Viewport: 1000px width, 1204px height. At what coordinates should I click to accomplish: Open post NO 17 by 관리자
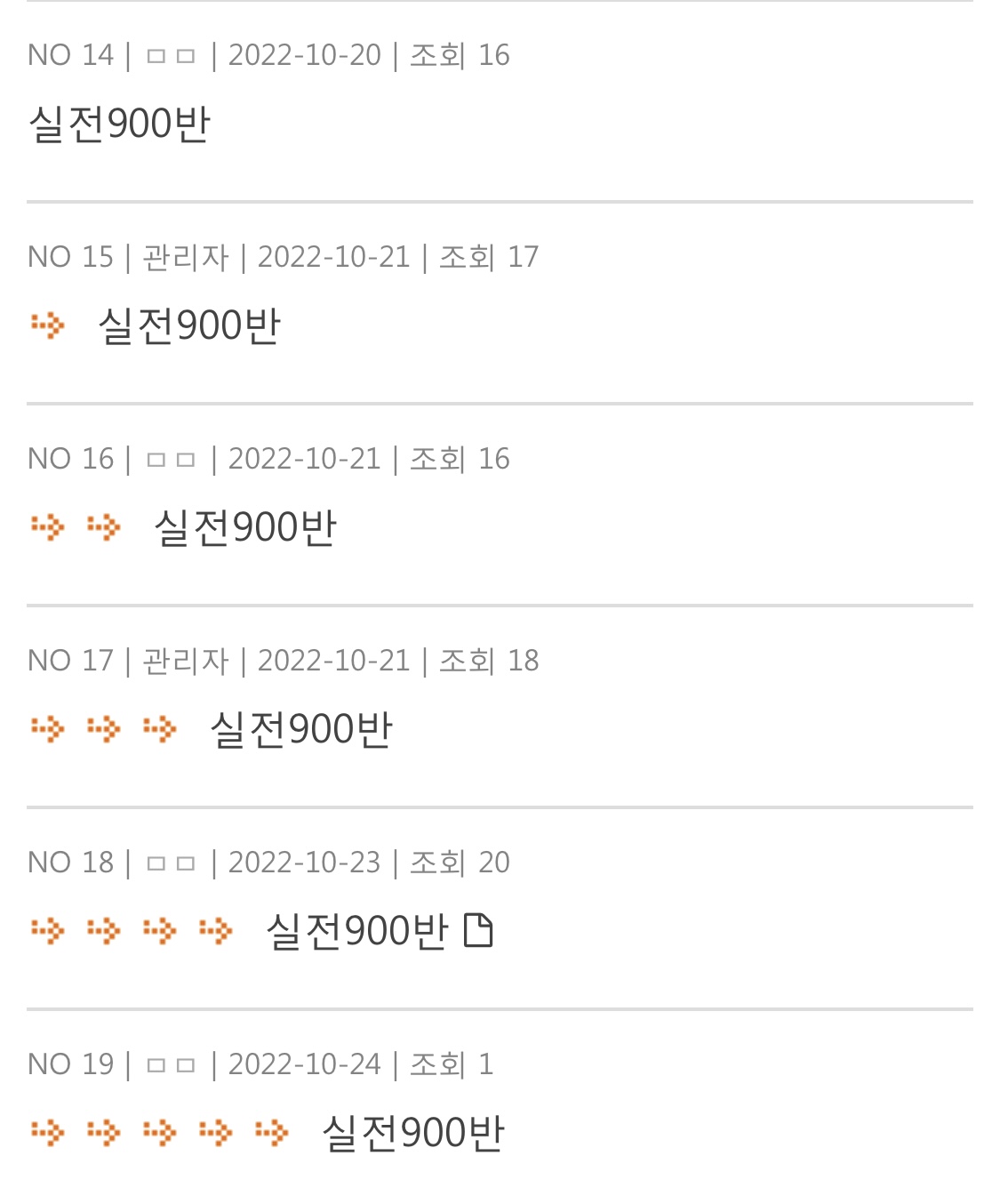pyautogui.click(x=301, y=729)
